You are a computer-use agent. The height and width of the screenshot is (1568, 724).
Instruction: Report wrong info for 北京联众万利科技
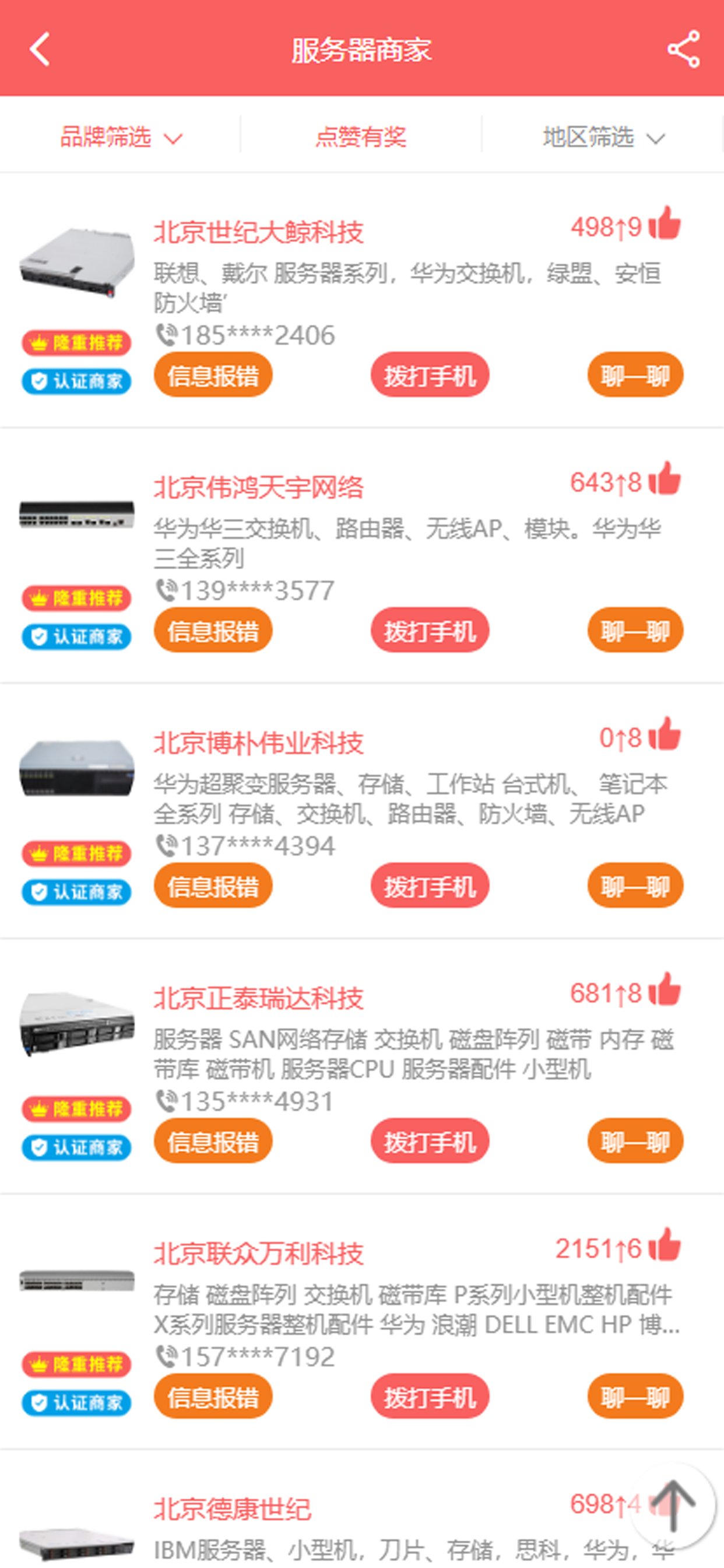[213, 1396]
